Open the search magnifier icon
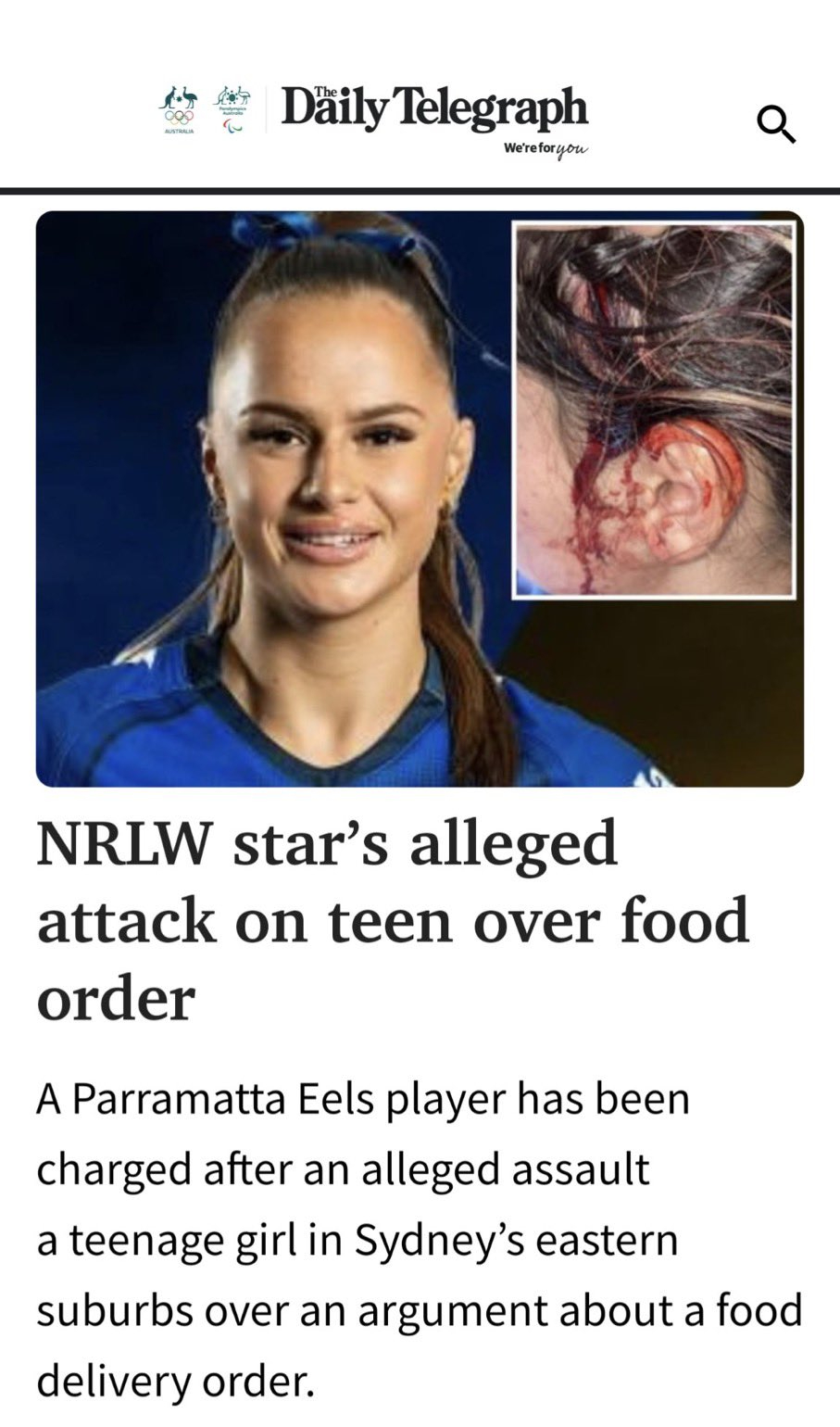The width and height of the screenshot is (840, 1427). coord(776,124)
